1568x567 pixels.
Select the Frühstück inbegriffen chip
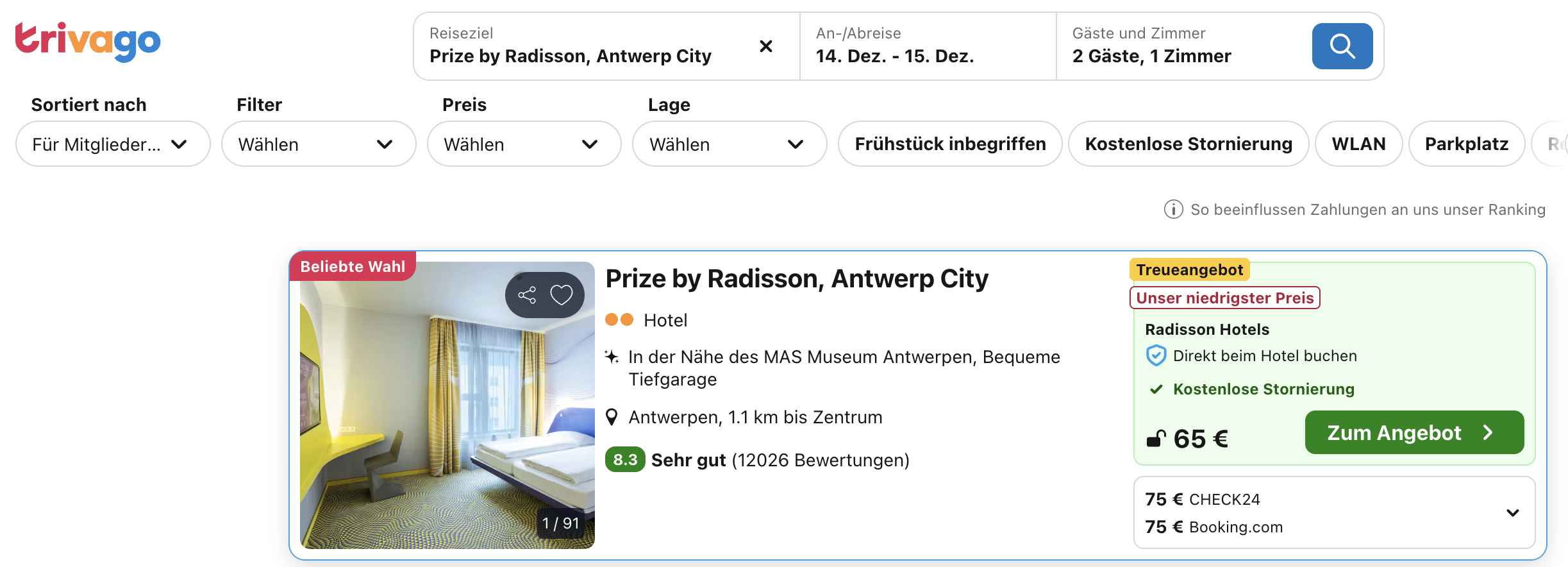coord(949,144)
